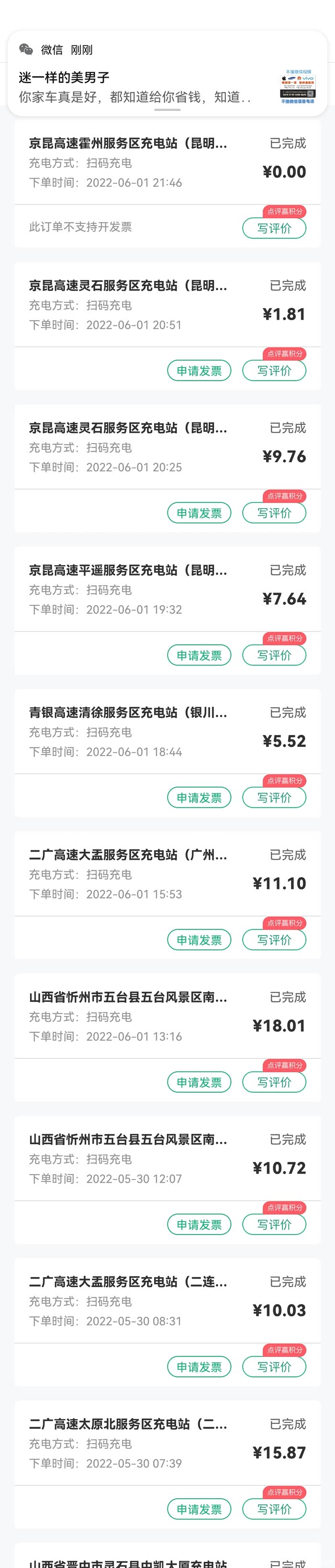Request invoice for the ¥10.72 order
The height and width of the screenshot is (1568, 335).
199,1225
